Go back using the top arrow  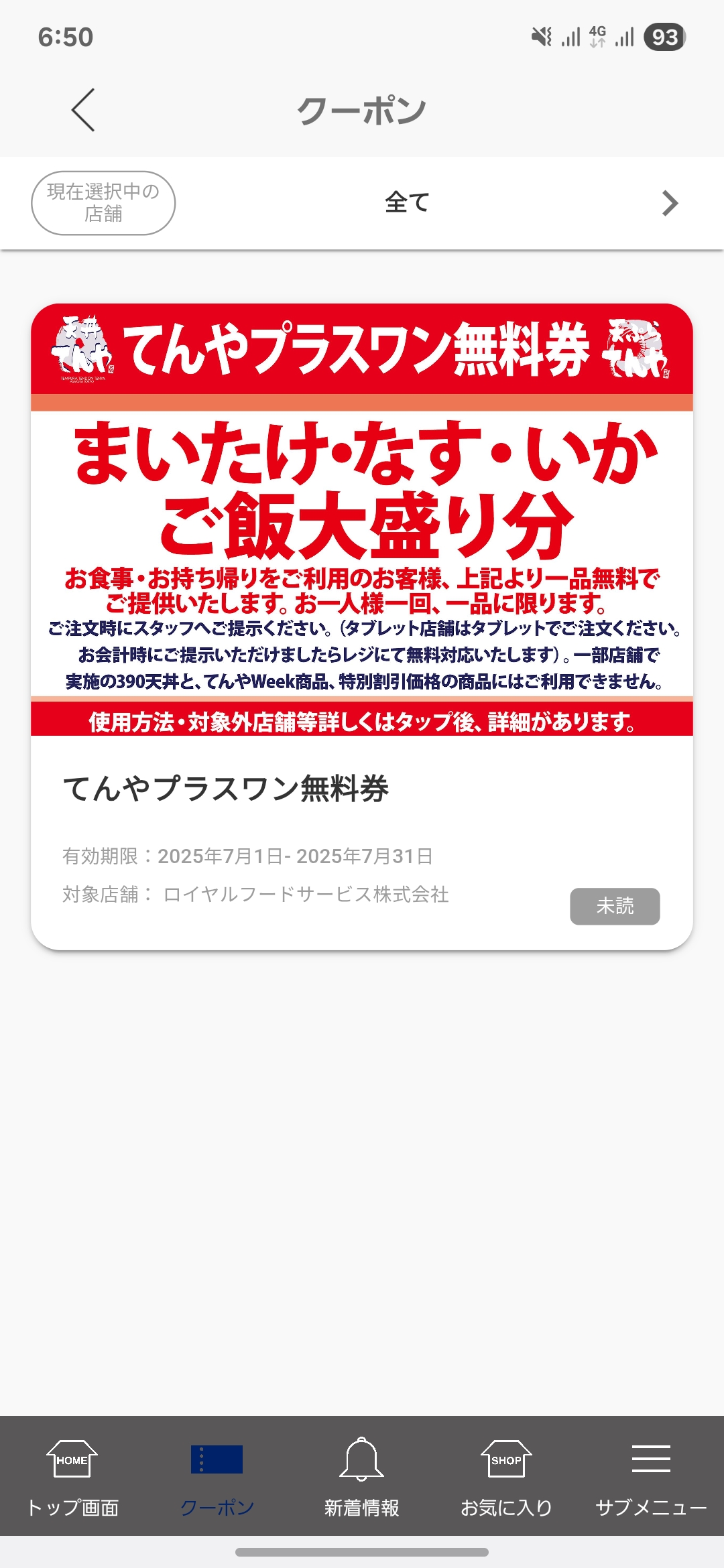coord(83,110)
